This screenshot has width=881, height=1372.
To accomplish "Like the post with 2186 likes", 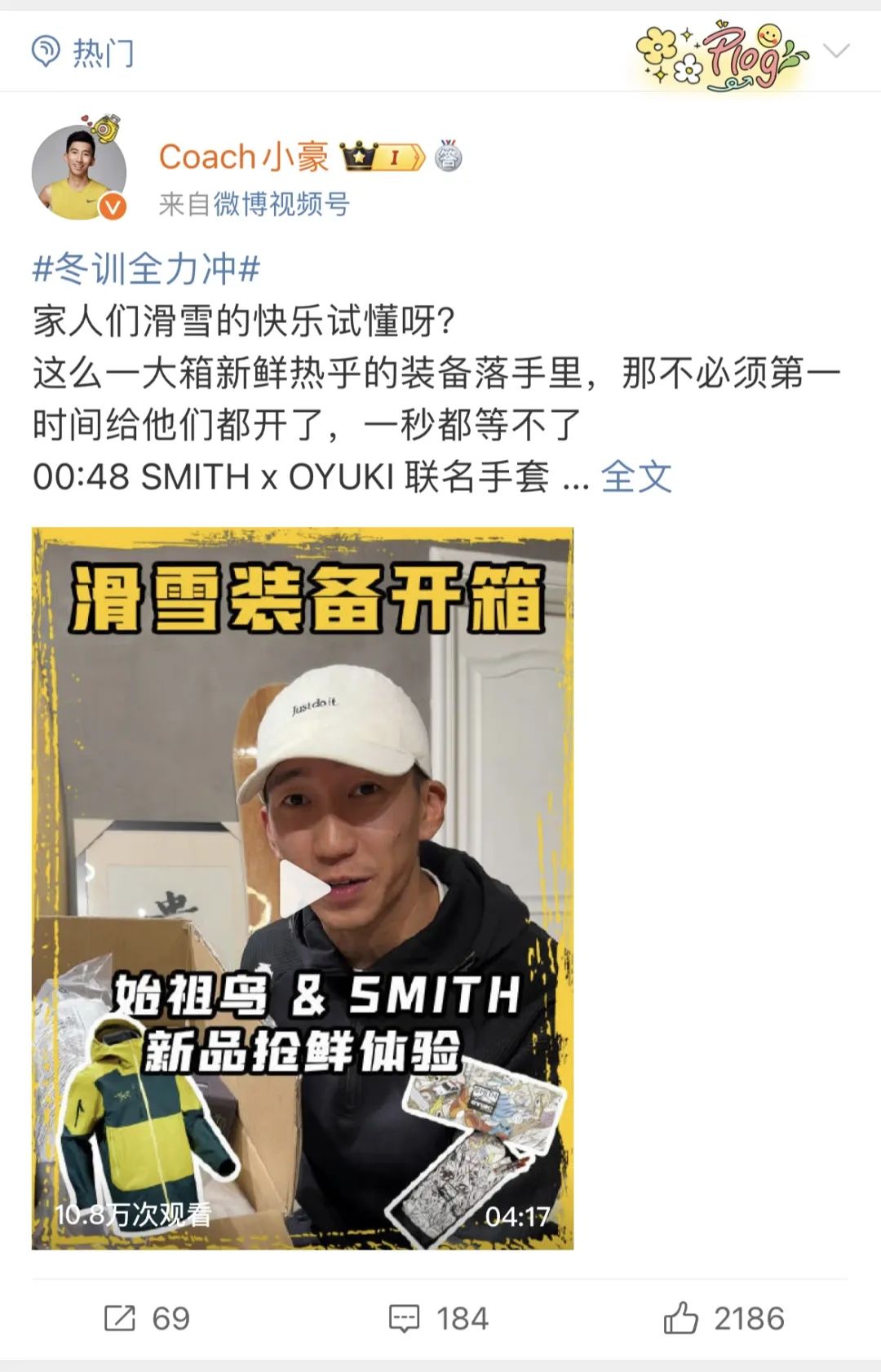I will [724, 1318].
